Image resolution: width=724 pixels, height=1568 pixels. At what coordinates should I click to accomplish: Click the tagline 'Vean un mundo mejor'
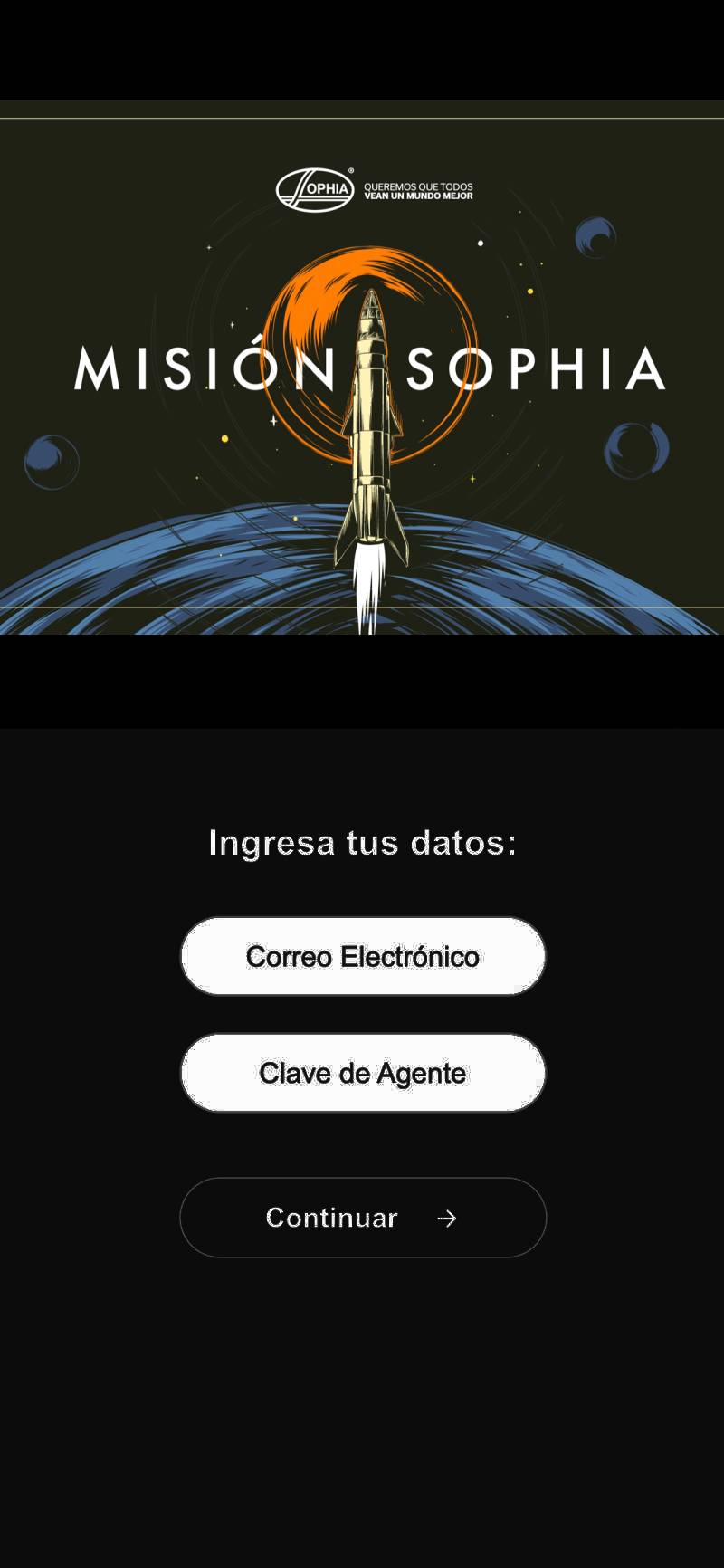tap(417, 195)
